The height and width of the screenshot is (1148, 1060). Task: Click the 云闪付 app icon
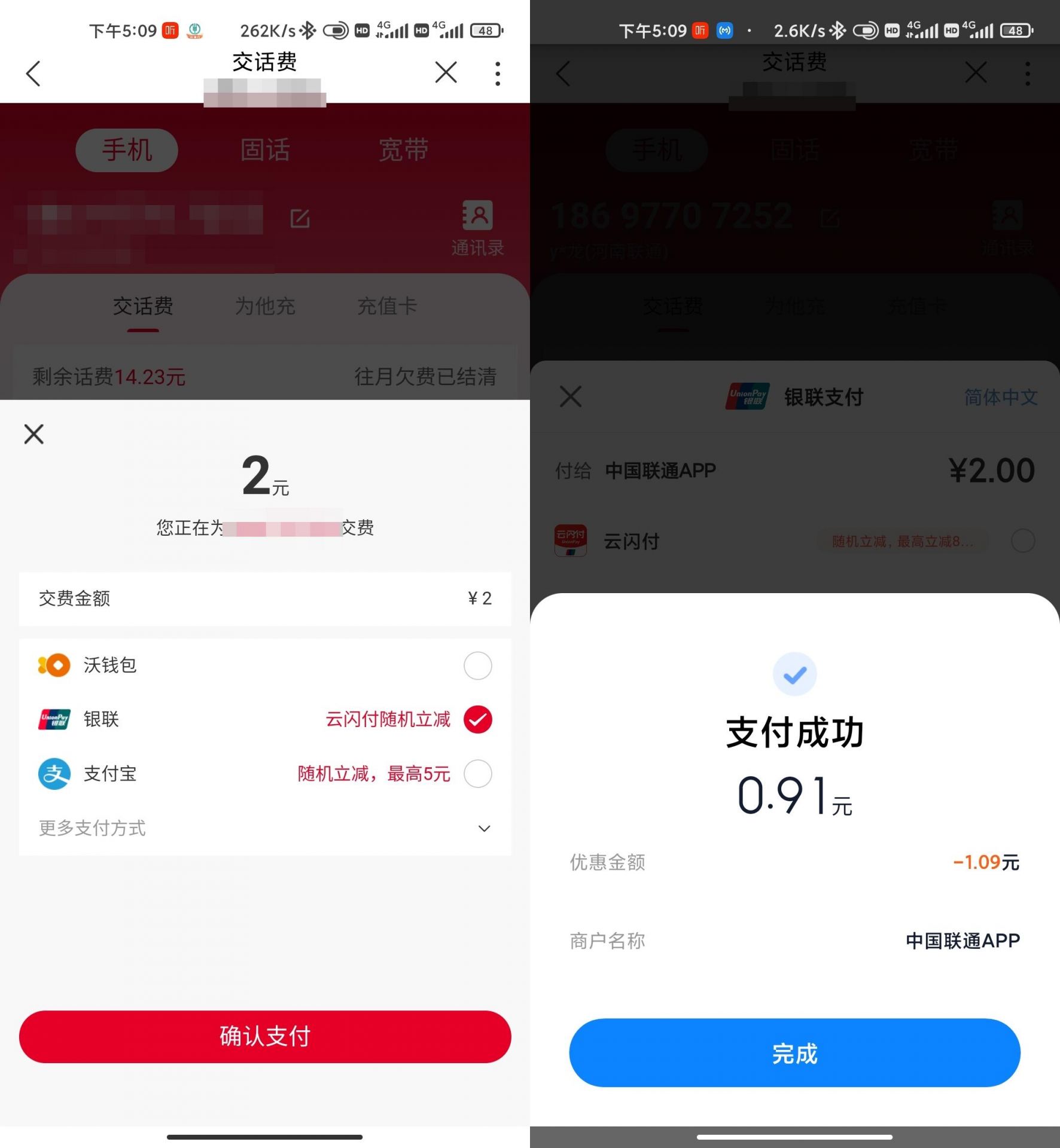pyautogui.click(x=570, y=540)
